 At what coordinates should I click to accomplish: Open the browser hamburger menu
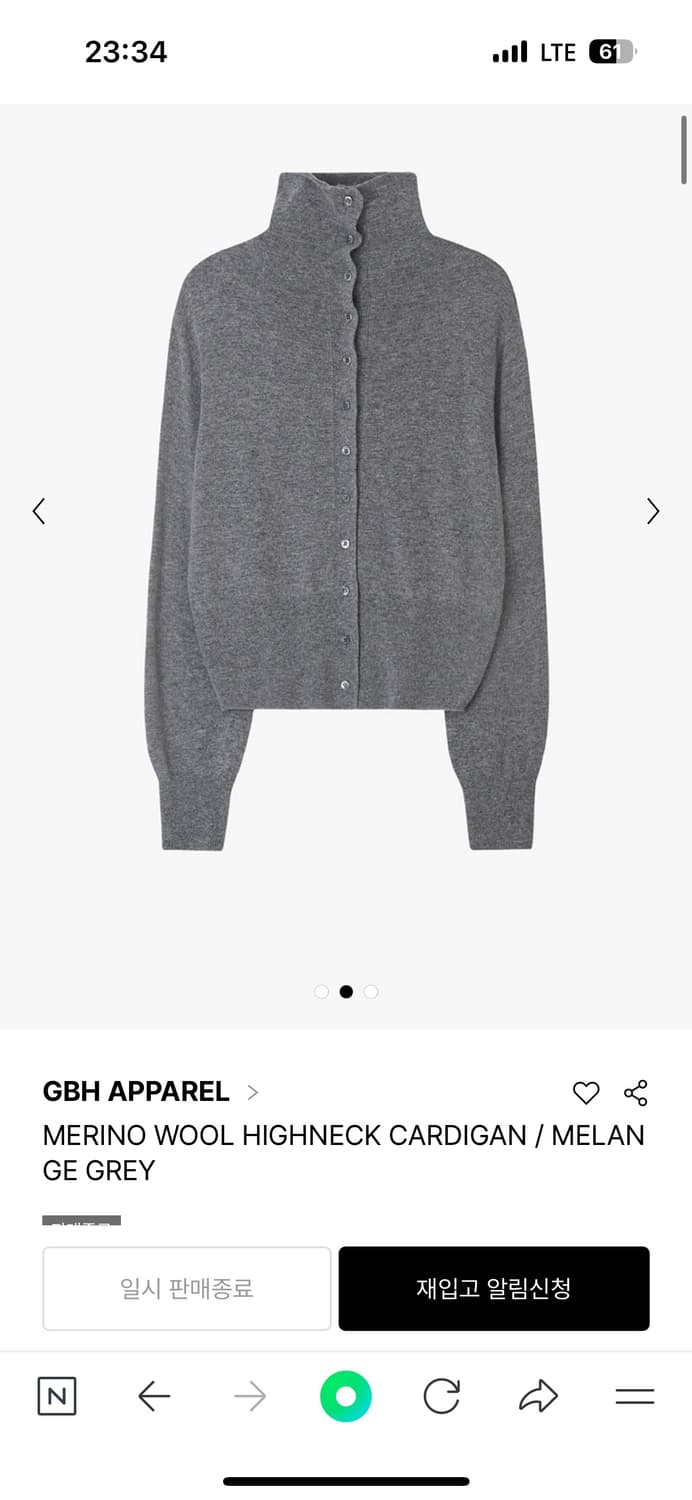click(x=634, y=1396)
